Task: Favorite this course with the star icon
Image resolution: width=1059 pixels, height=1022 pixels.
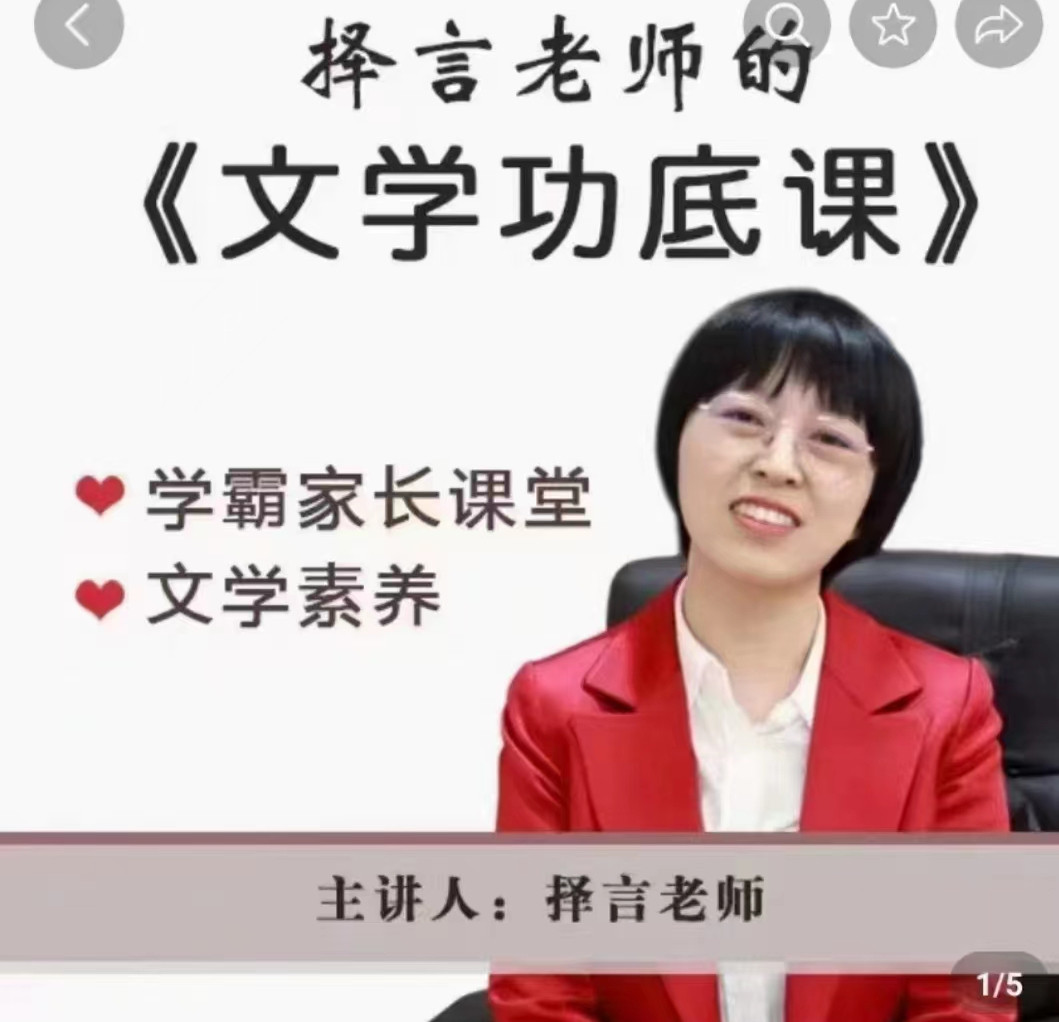Action: pyautogui.click(x=893, y=27)
